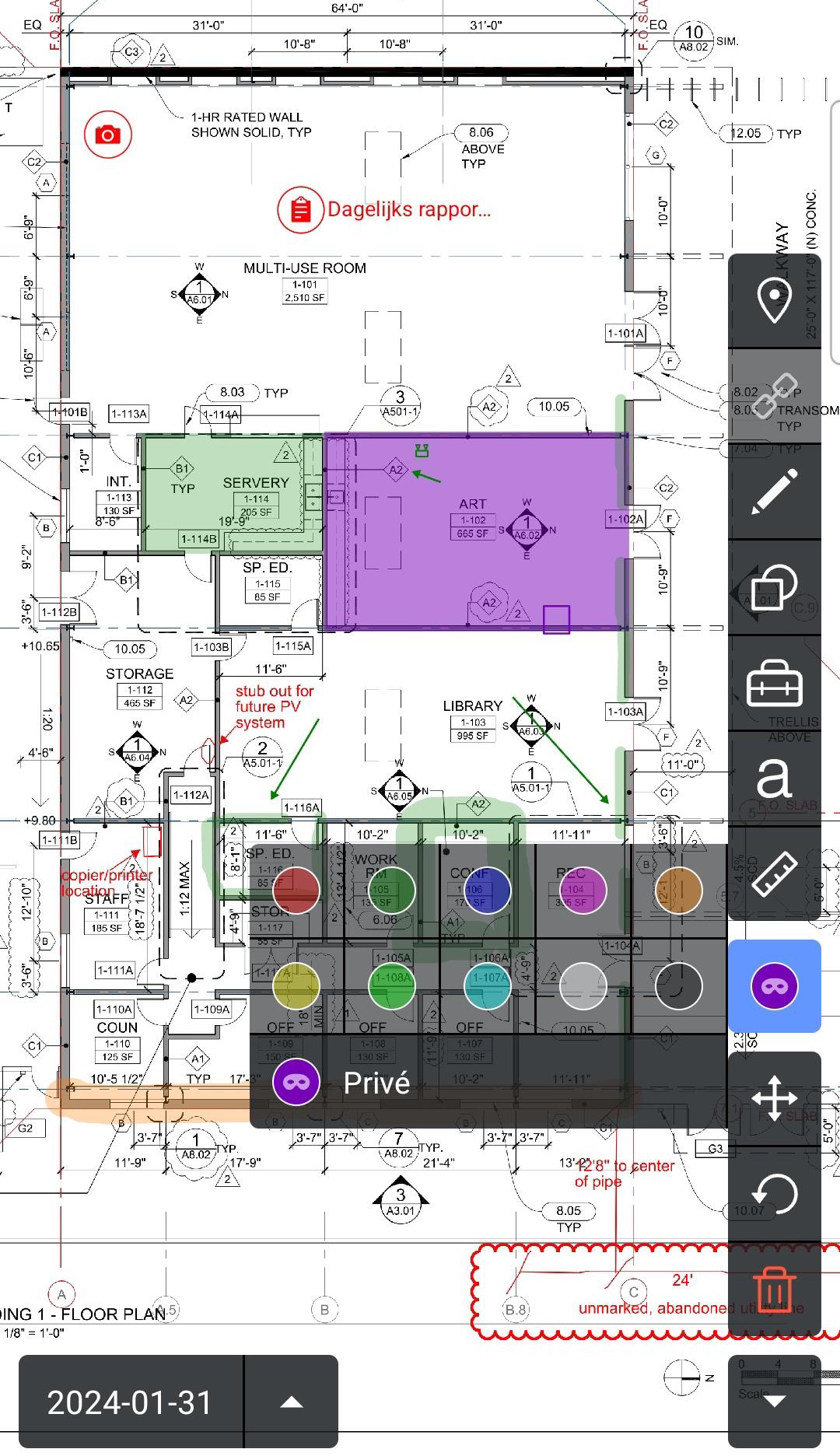Tap the purple private mask button
This screenshot has width=840, height=1456.
(774, 986)
